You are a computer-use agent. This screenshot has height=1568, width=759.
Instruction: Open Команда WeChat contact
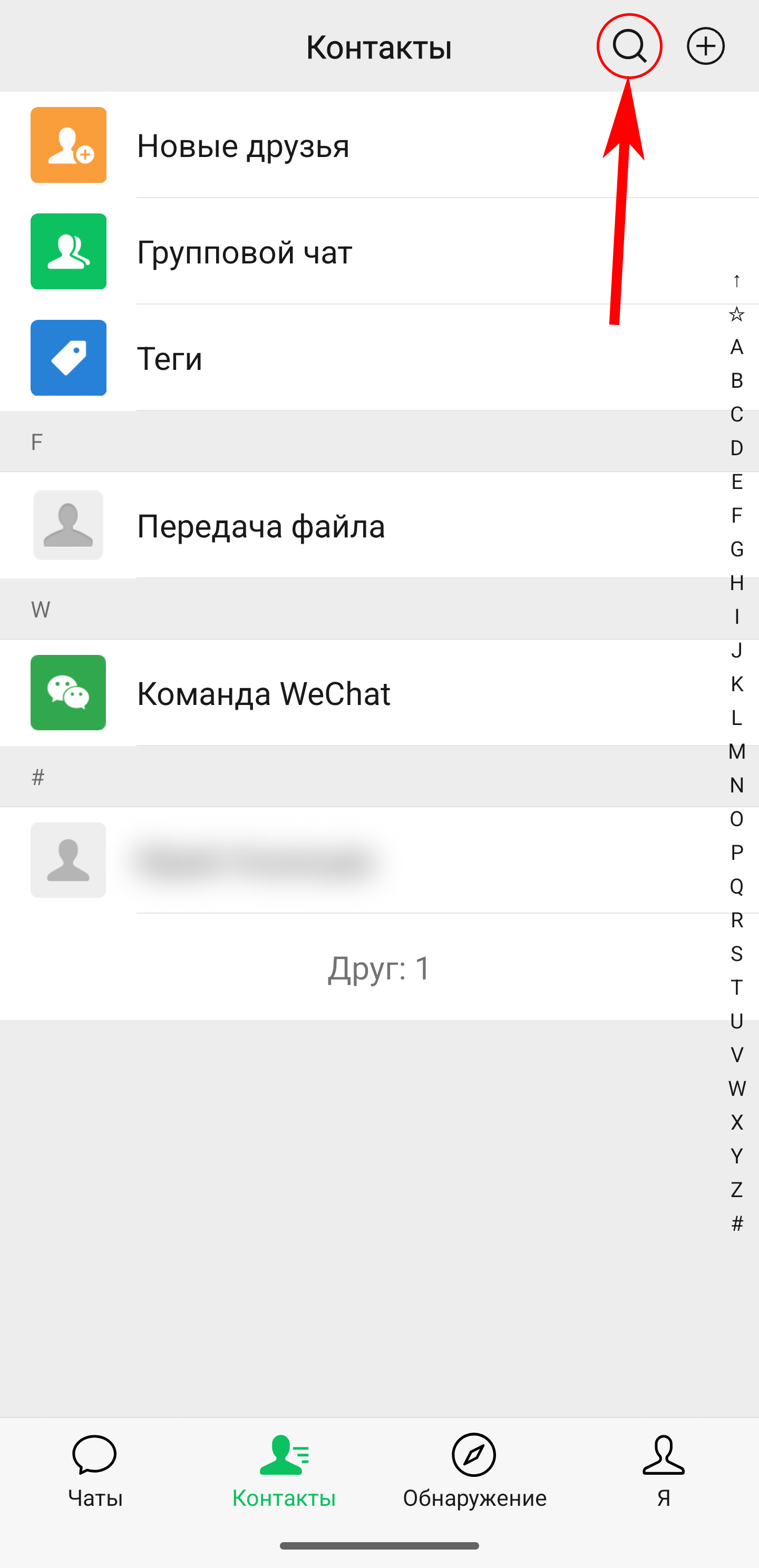[263, 693]
